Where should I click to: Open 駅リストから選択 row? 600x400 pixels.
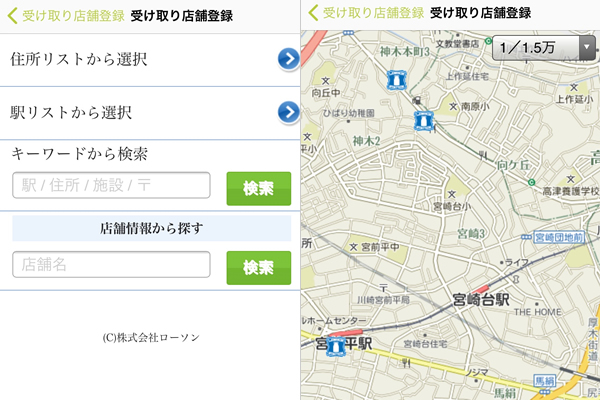click(150, 112)
